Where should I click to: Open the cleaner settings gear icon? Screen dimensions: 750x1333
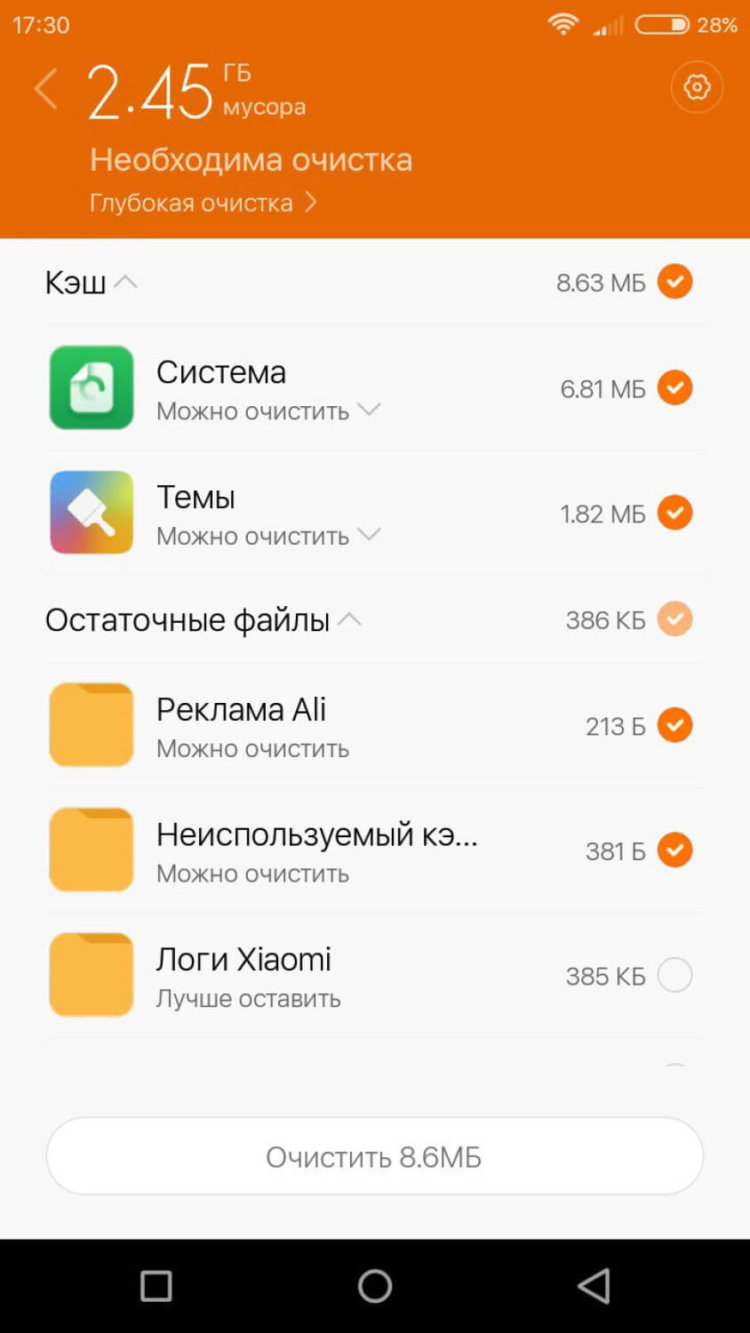[696, 87]
